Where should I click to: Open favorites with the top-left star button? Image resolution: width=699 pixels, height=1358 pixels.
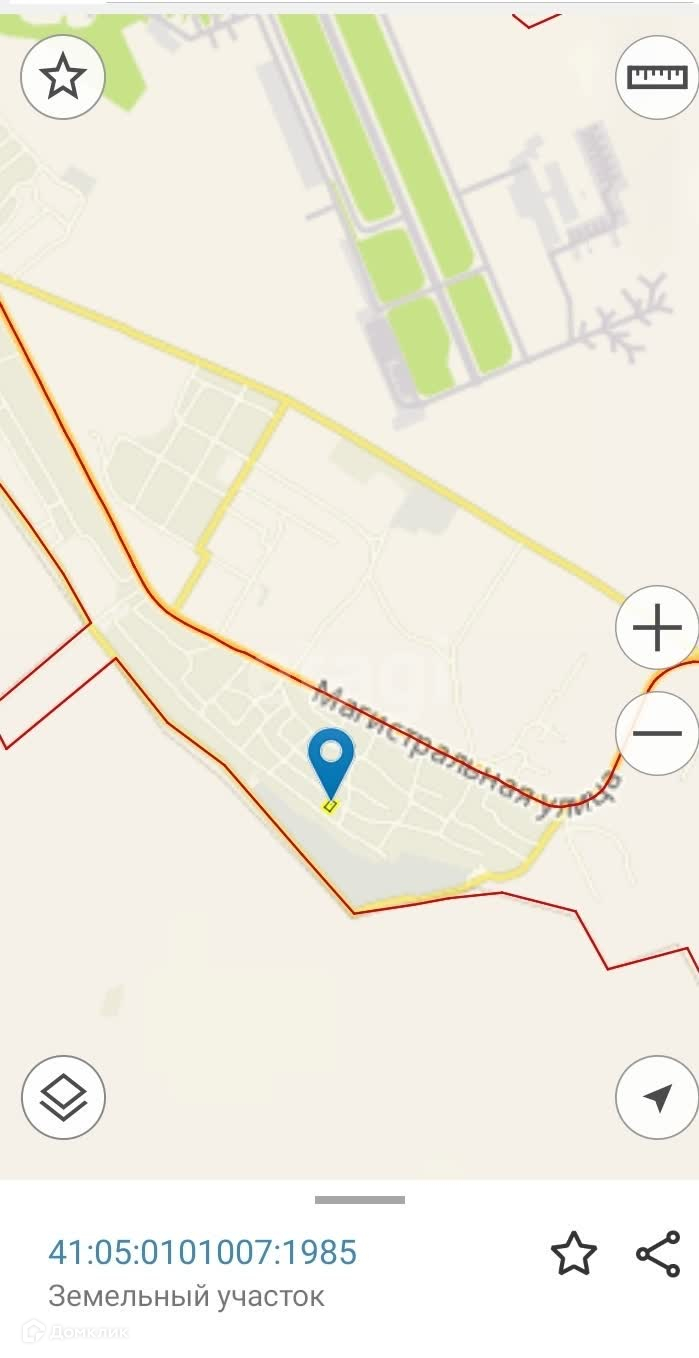click(63, 77)
